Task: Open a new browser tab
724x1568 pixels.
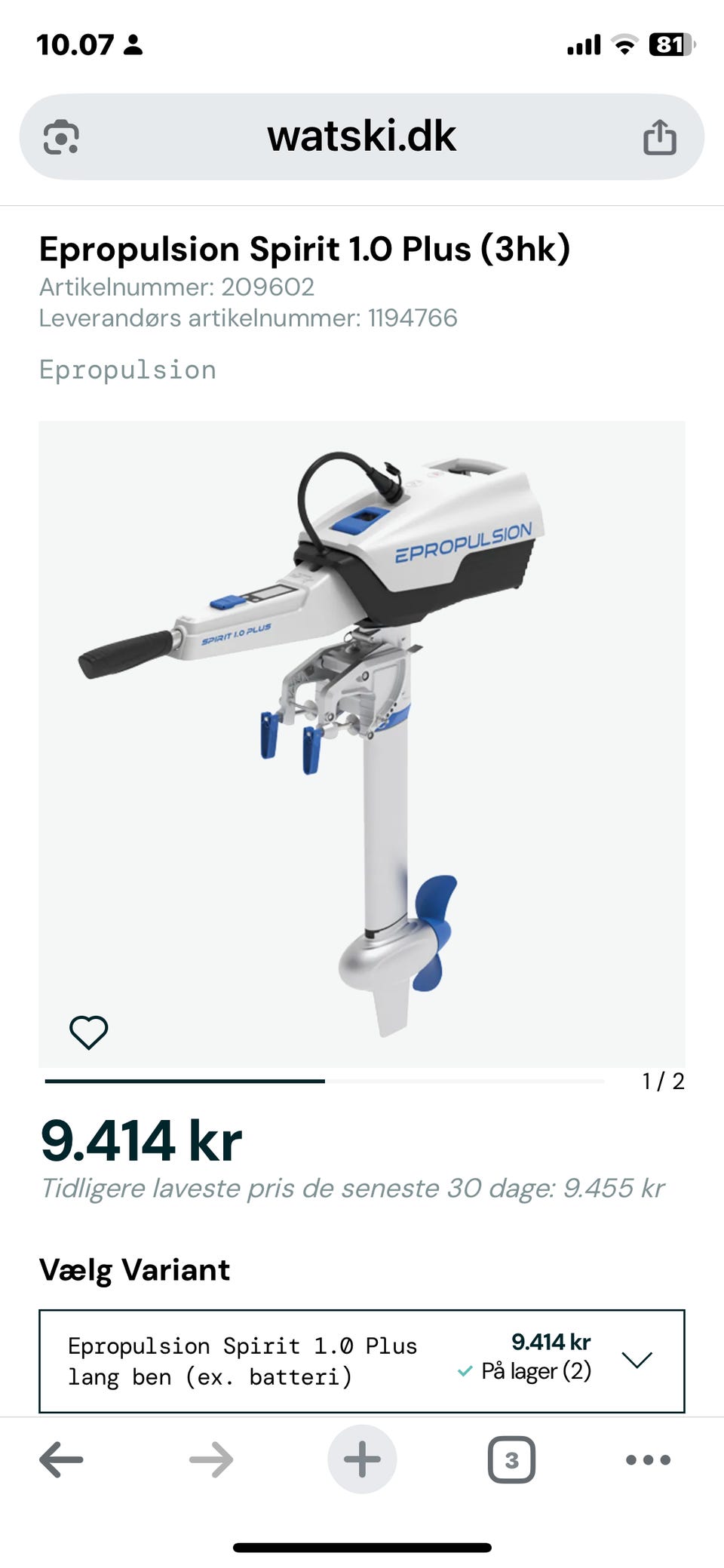Action: click(362, 1459)
